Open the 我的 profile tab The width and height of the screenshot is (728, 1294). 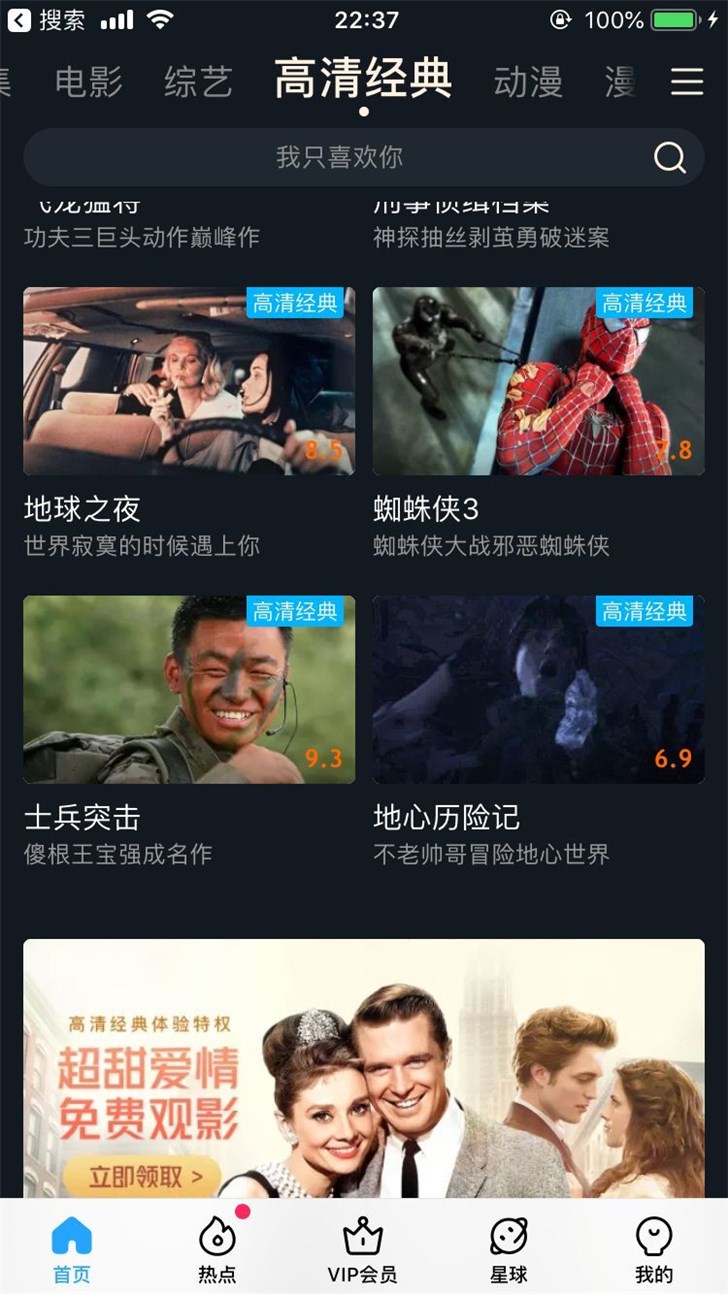point(654,1248)
